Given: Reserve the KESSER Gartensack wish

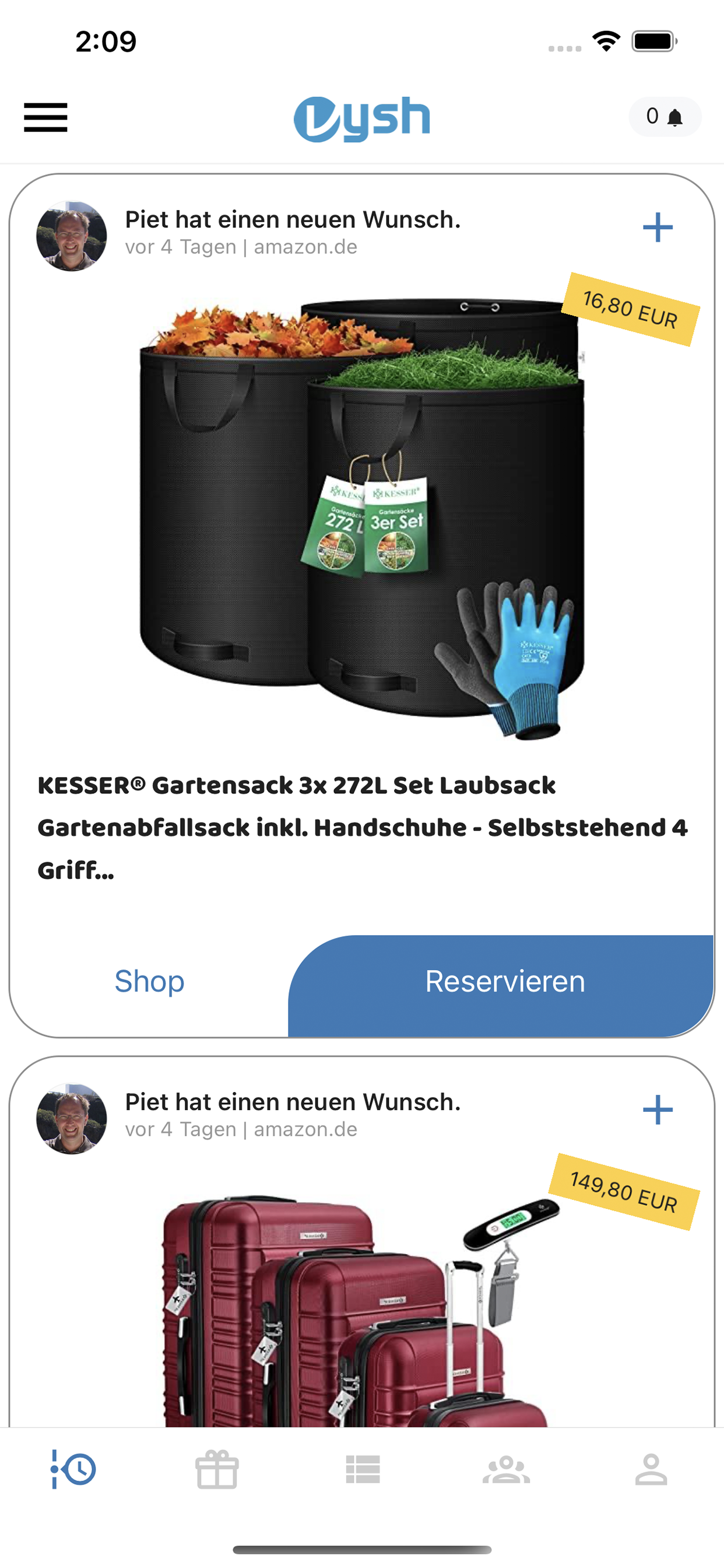Looking at the screenshot, I should click(504, 981).
